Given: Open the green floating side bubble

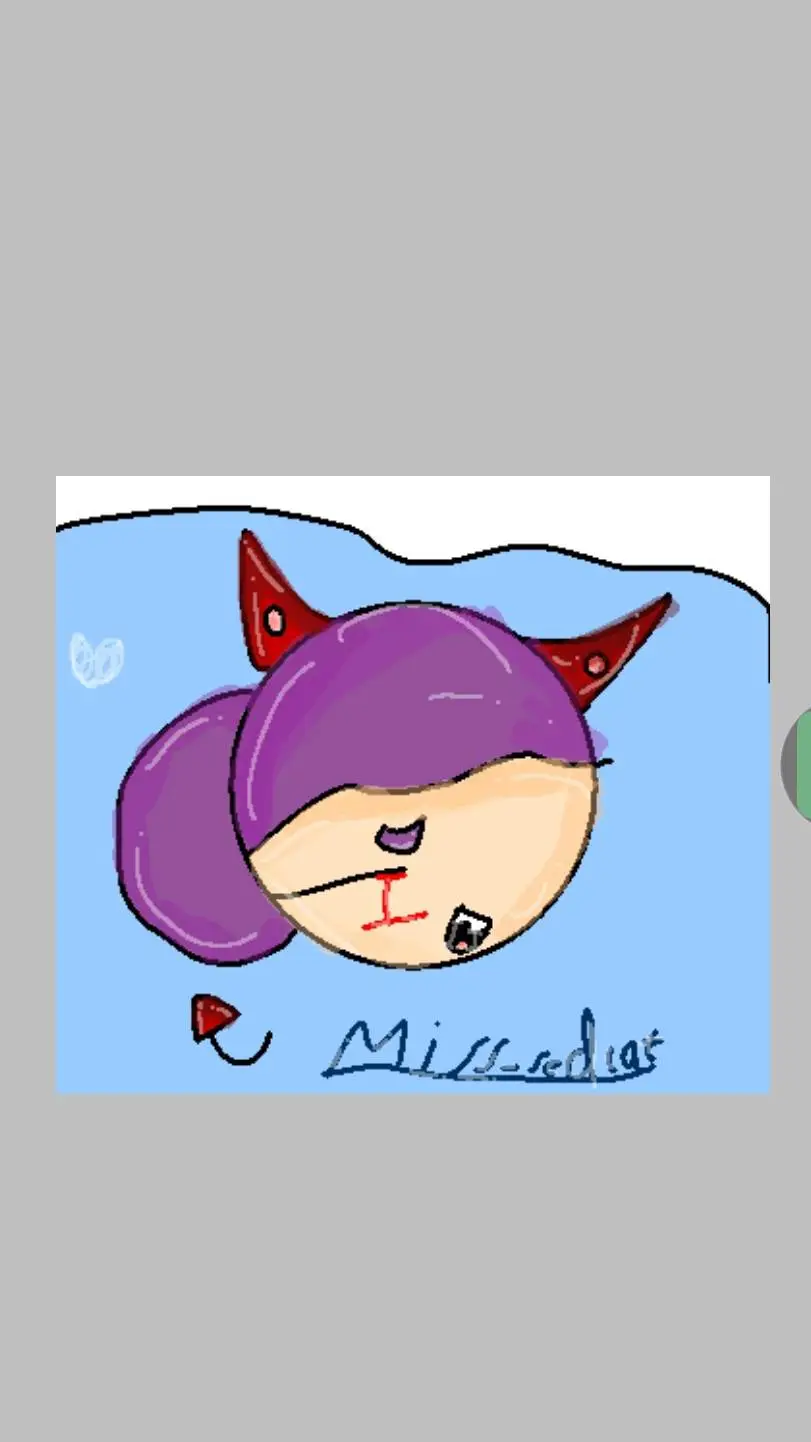Looking at the screenshot, I should pyautogui.click(x=799, y=765).
